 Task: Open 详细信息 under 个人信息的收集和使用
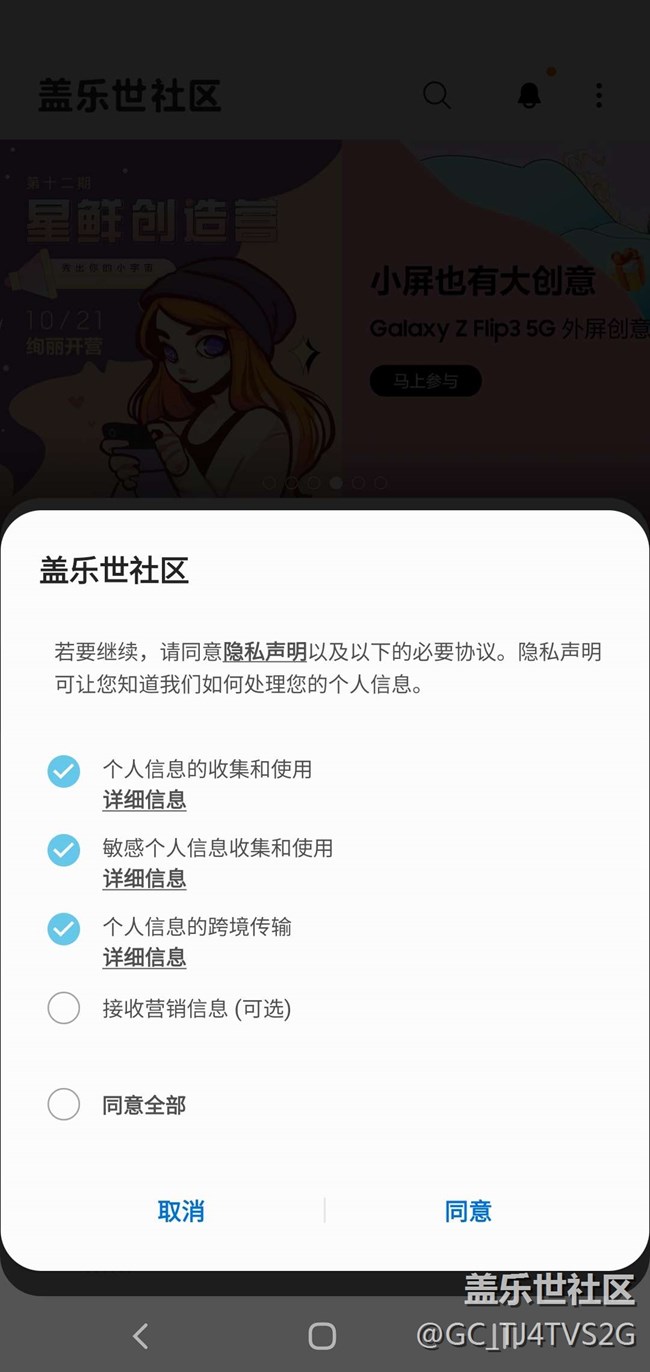click(x=144, y=800)
